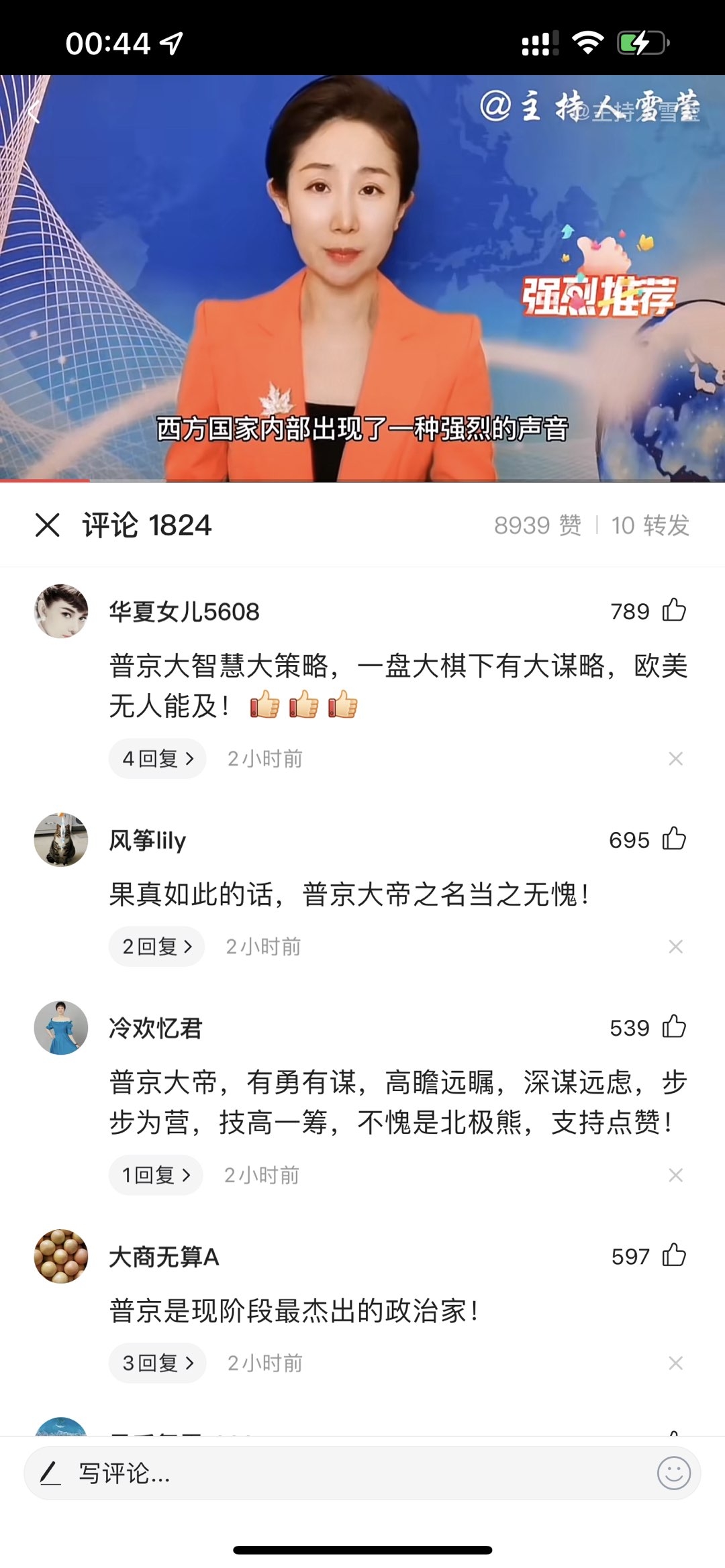Open 华夏女儿5608's profile avatar
Screen dimensions: 725x1568
coord(61,611)
